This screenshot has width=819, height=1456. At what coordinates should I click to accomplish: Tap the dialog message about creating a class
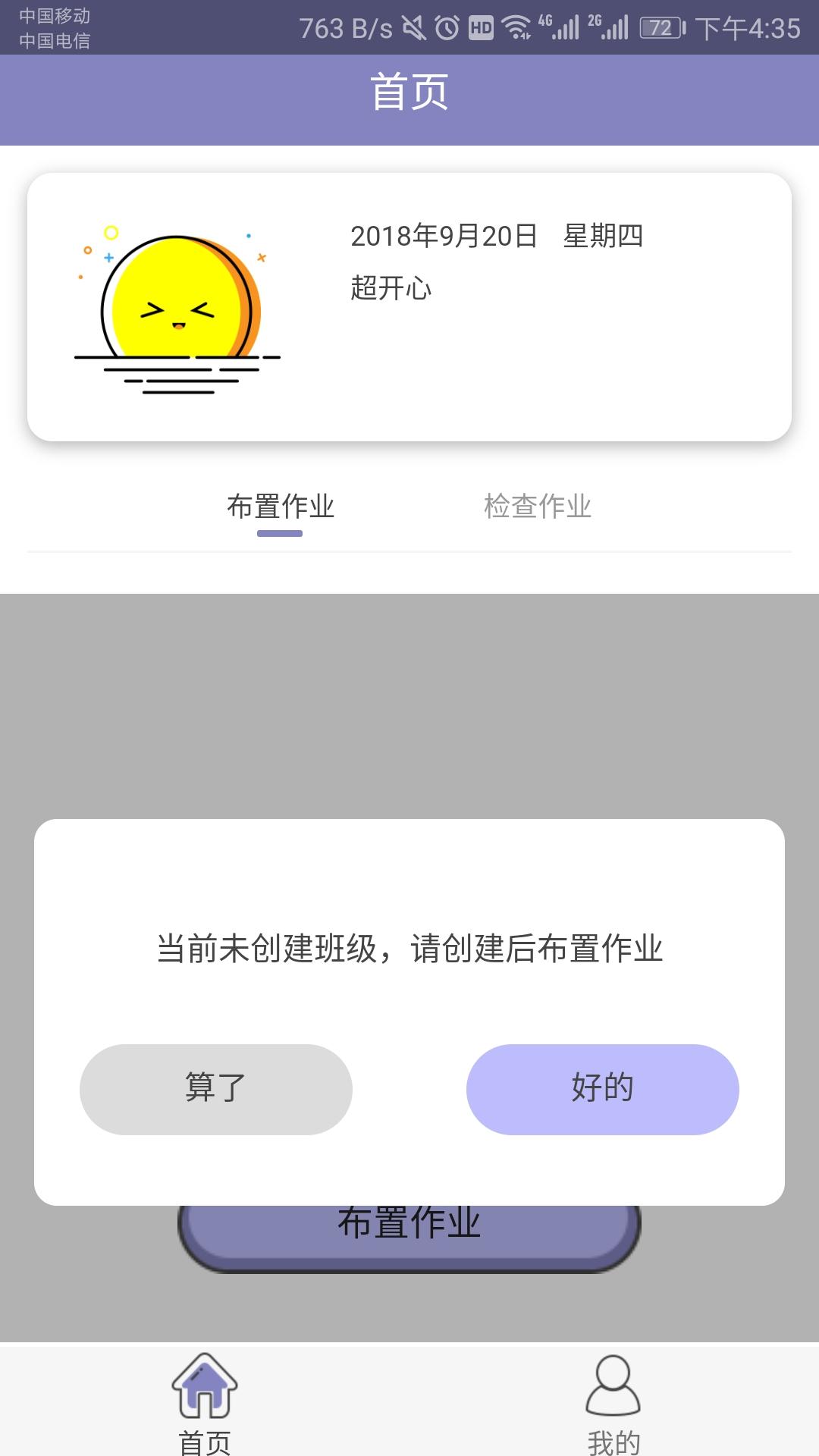409,948
